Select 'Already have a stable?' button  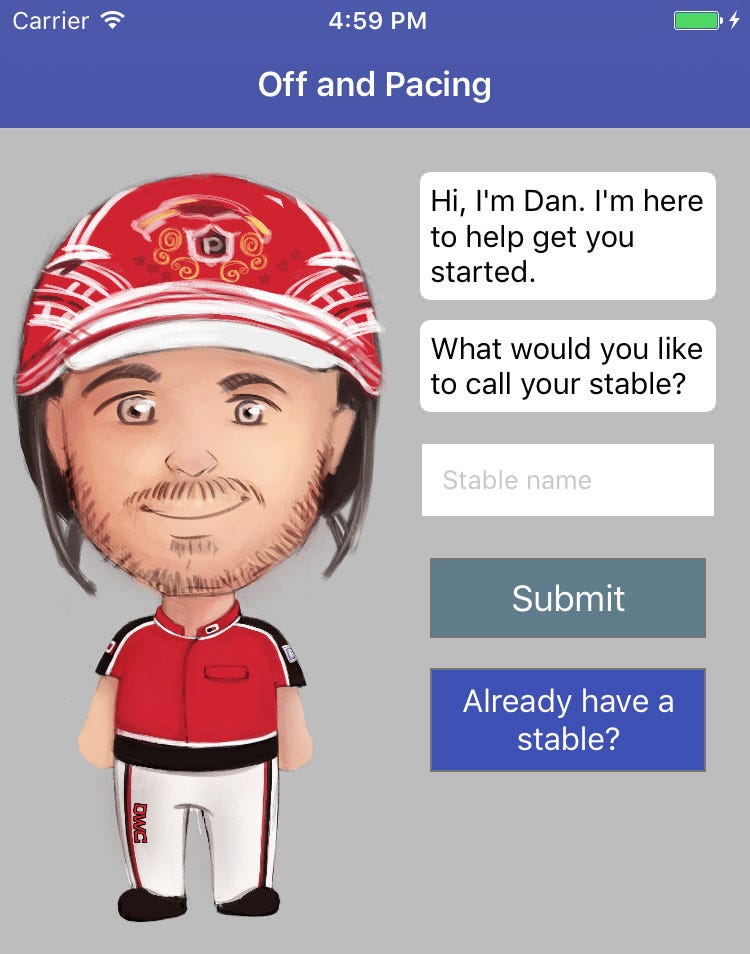tap(567, 719)
